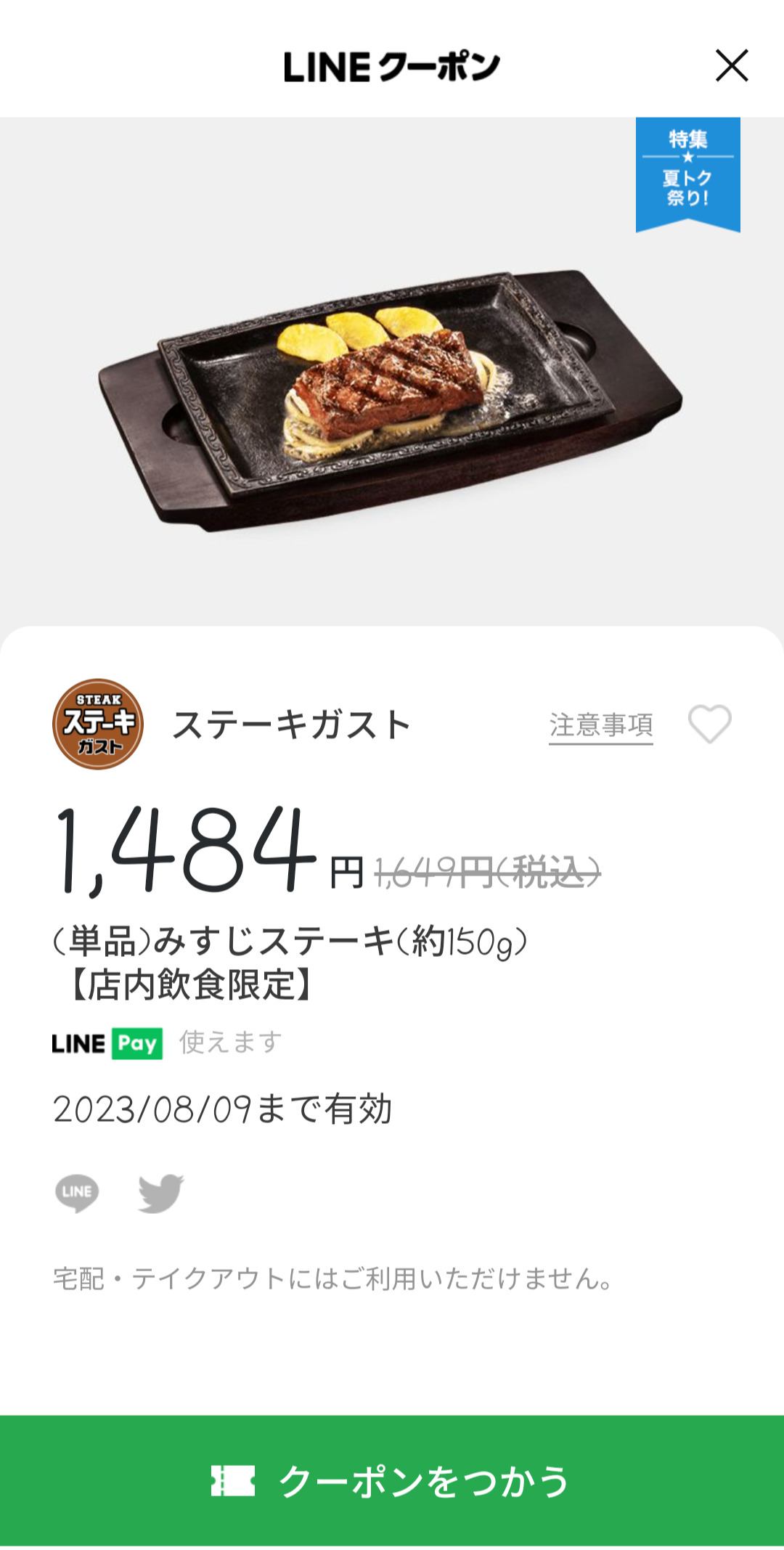Open the ステーキガスト store logo

pos(98,725)
